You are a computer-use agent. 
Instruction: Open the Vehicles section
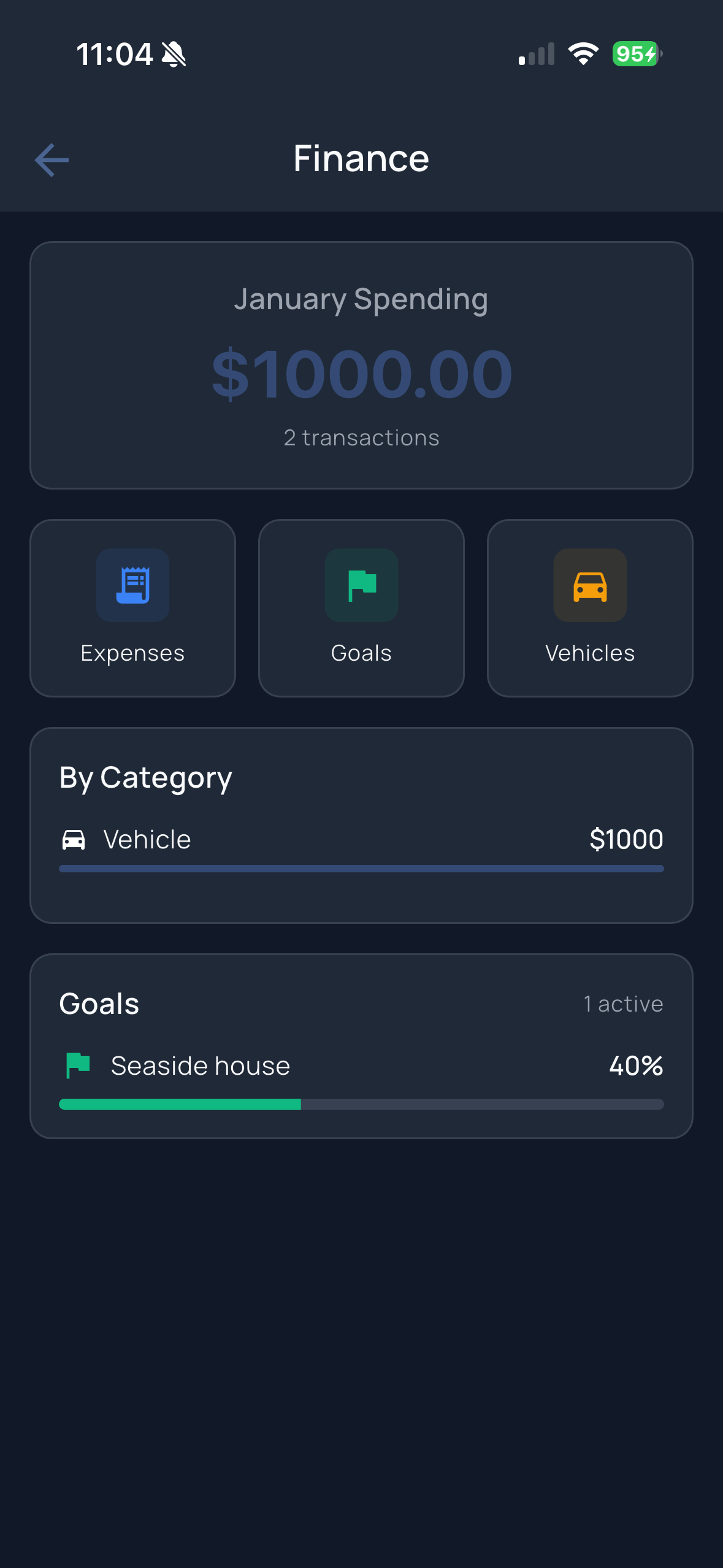pos(589,608)
